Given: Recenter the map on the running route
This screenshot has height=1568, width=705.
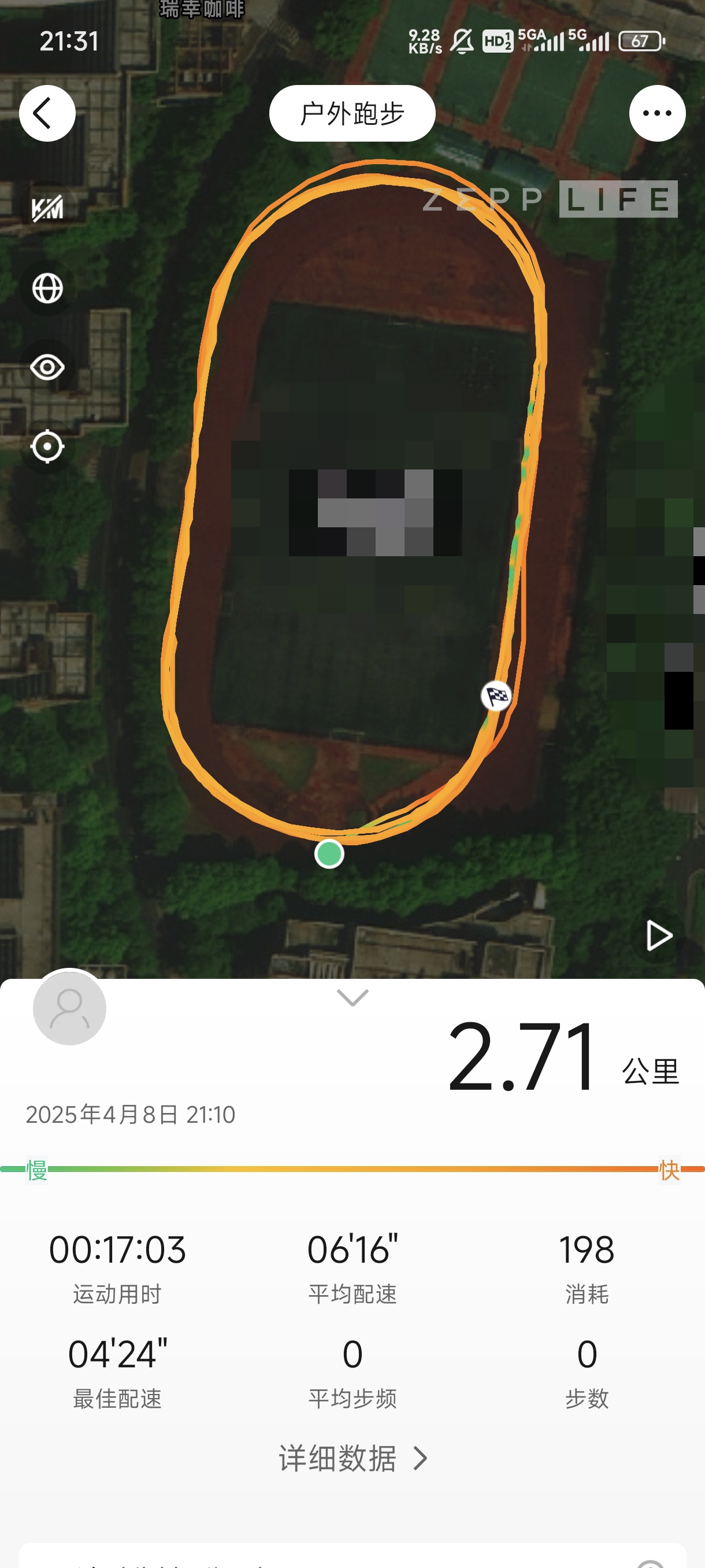Looking at the screenshot, I should click(x=47, y=447).
